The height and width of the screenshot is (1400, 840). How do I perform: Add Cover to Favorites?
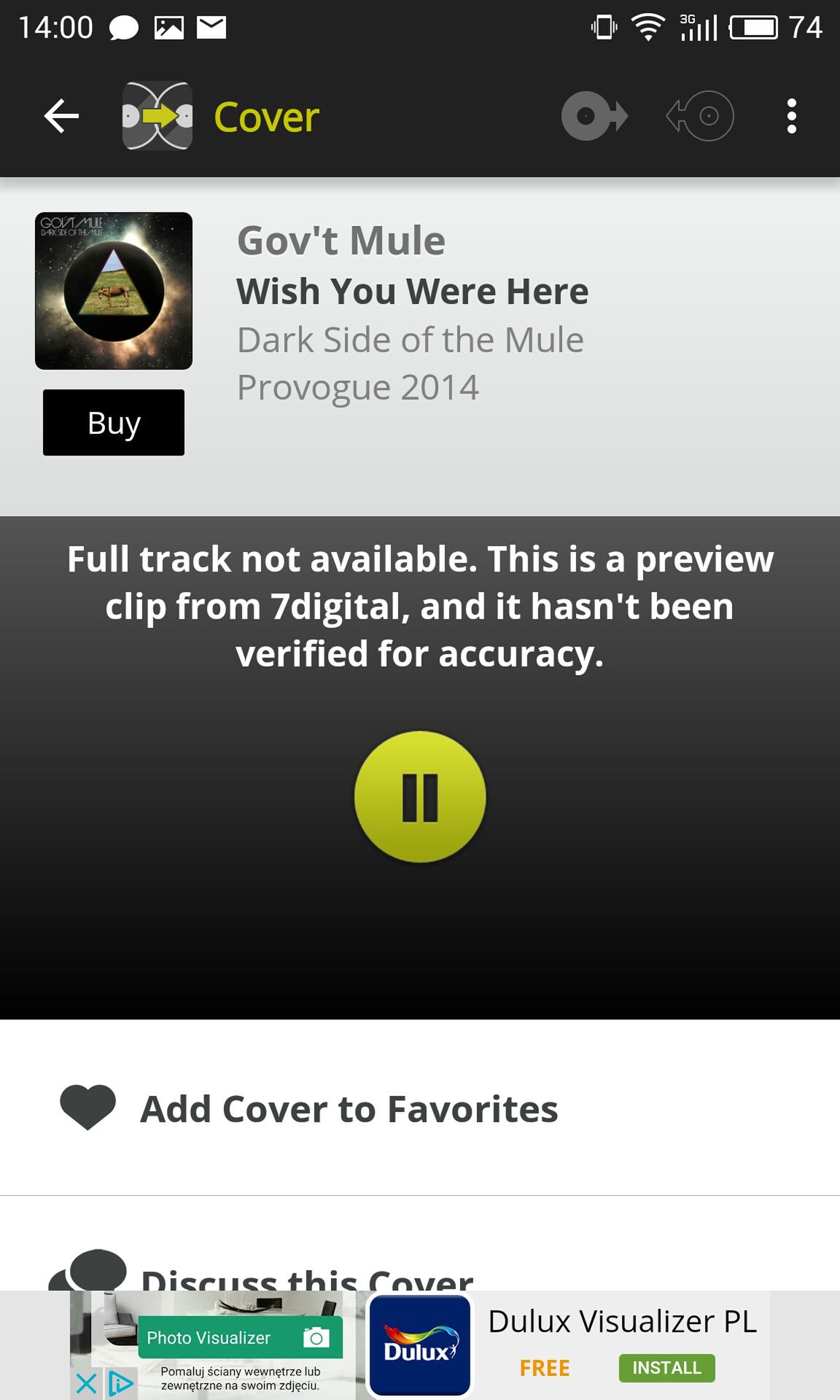click(x=420, y=1108)
